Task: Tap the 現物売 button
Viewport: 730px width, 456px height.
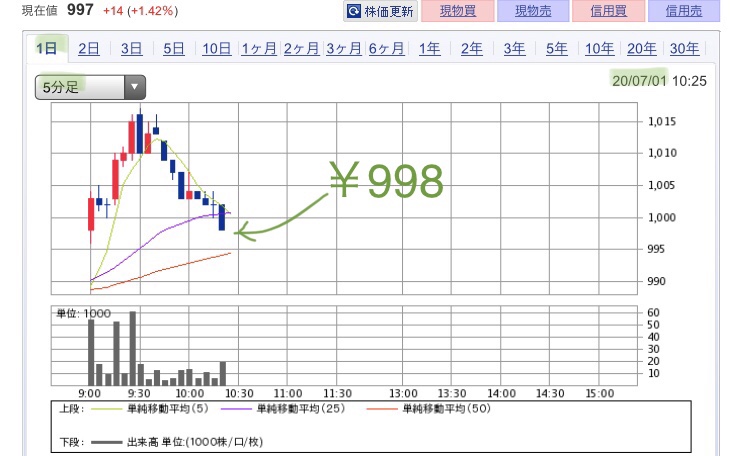Action: [x=533, y=12]
